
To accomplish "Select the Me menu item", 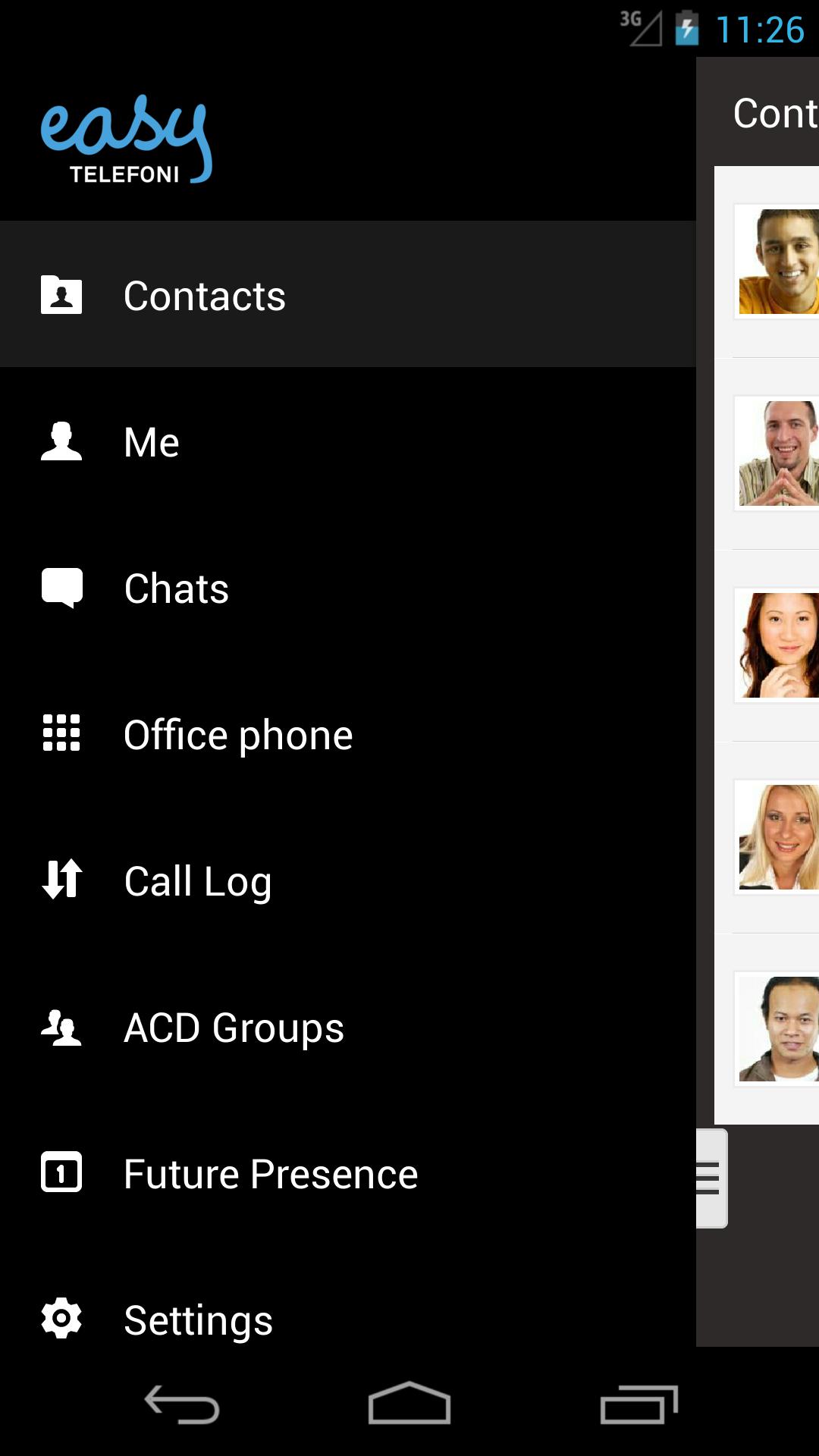I will tap(152, 442).
